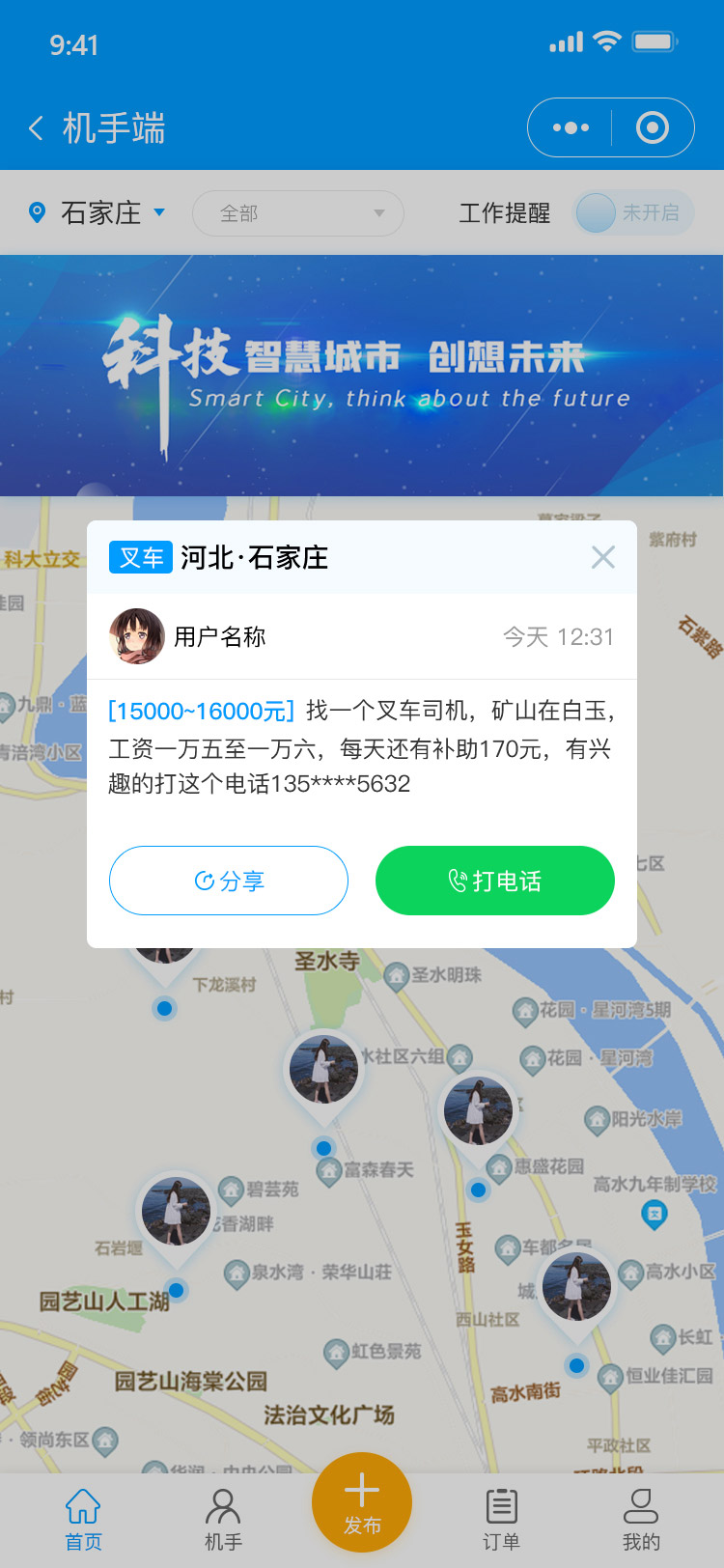Open the 订单 tab
This screenshot has width=724, height=1568.
click(501, 1520)
